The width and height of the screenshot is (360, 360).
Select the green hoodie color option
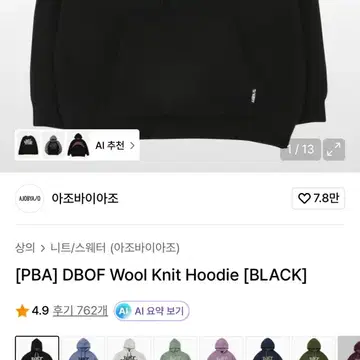(175, 348)
